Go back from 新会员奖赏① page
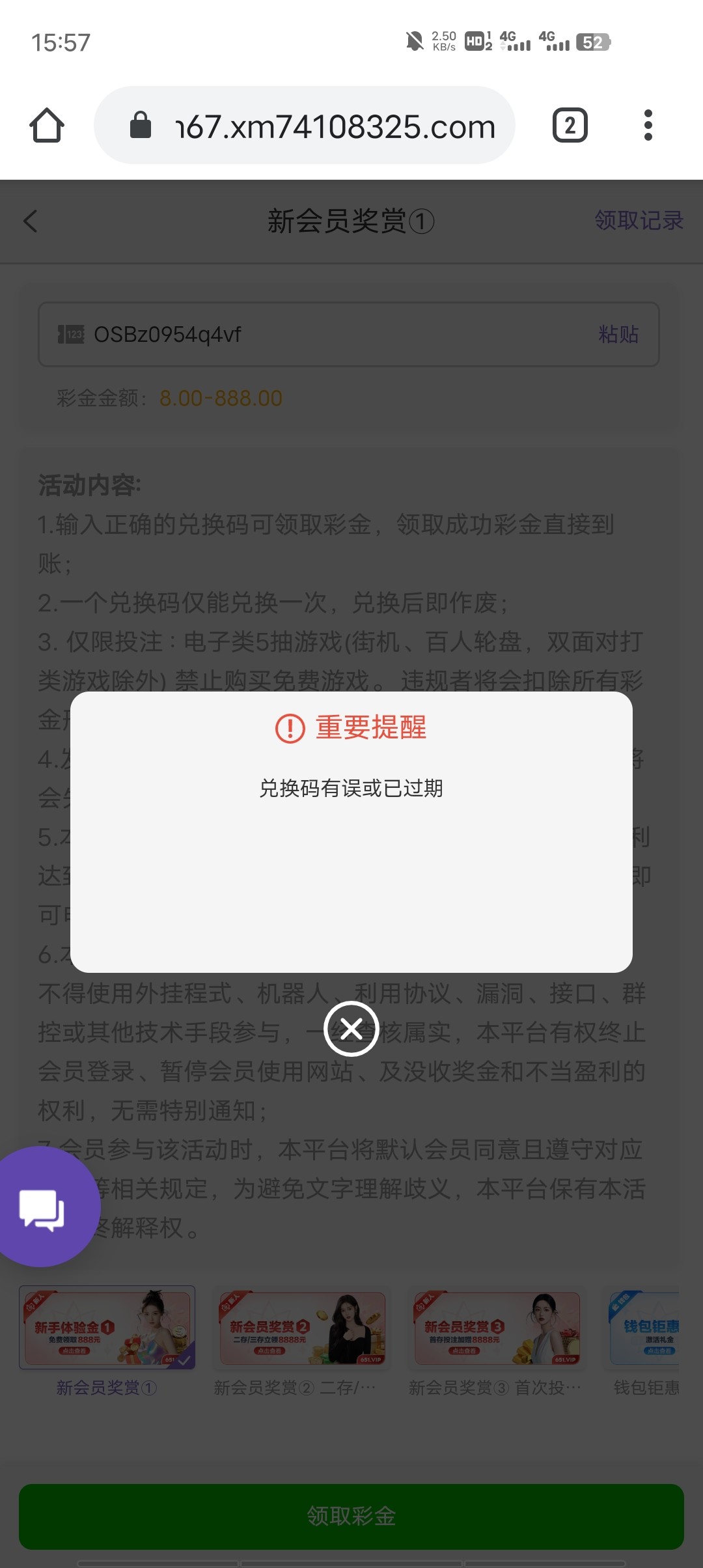 click(x=31, y=221)
